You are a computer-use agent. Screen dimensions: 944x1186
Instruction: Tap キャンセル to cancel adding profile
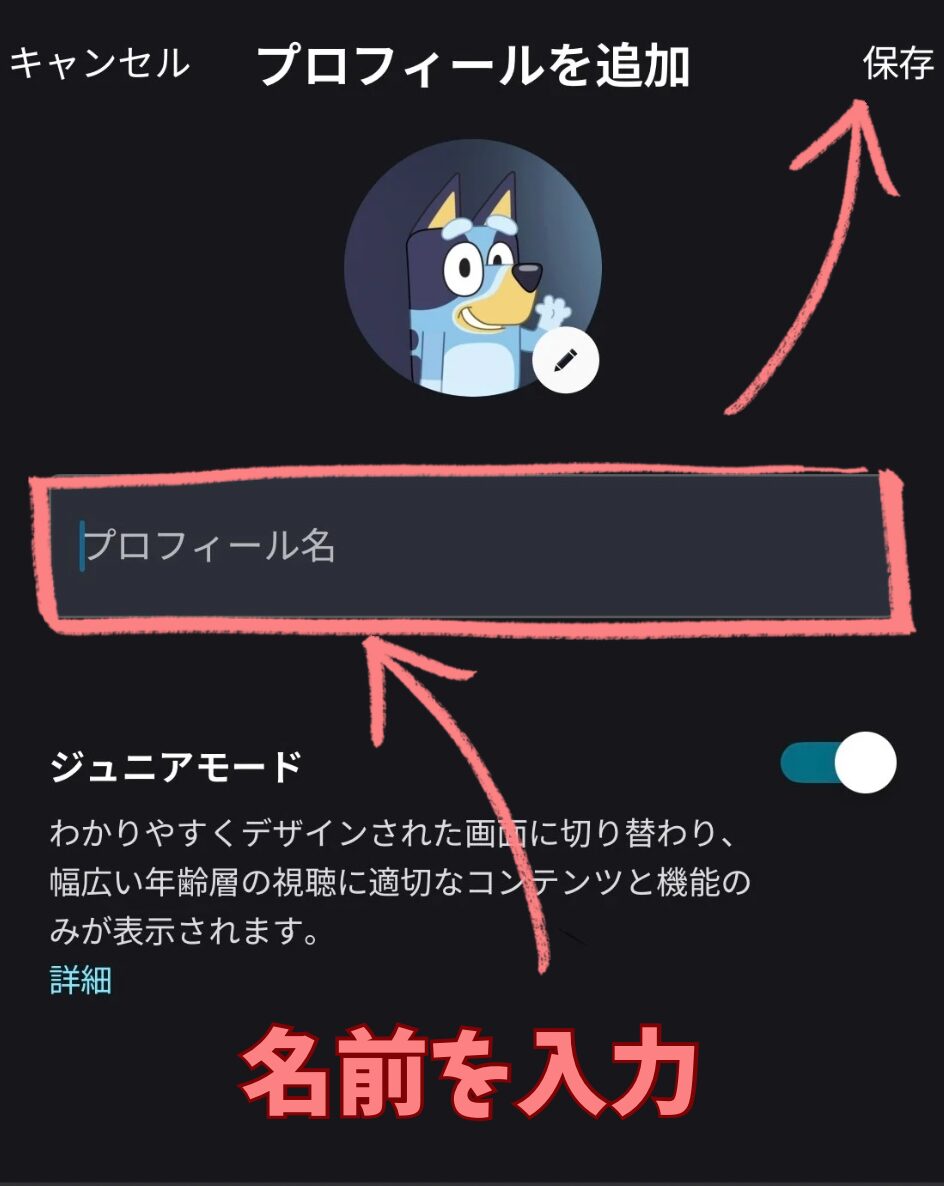(x=99, y=64)
